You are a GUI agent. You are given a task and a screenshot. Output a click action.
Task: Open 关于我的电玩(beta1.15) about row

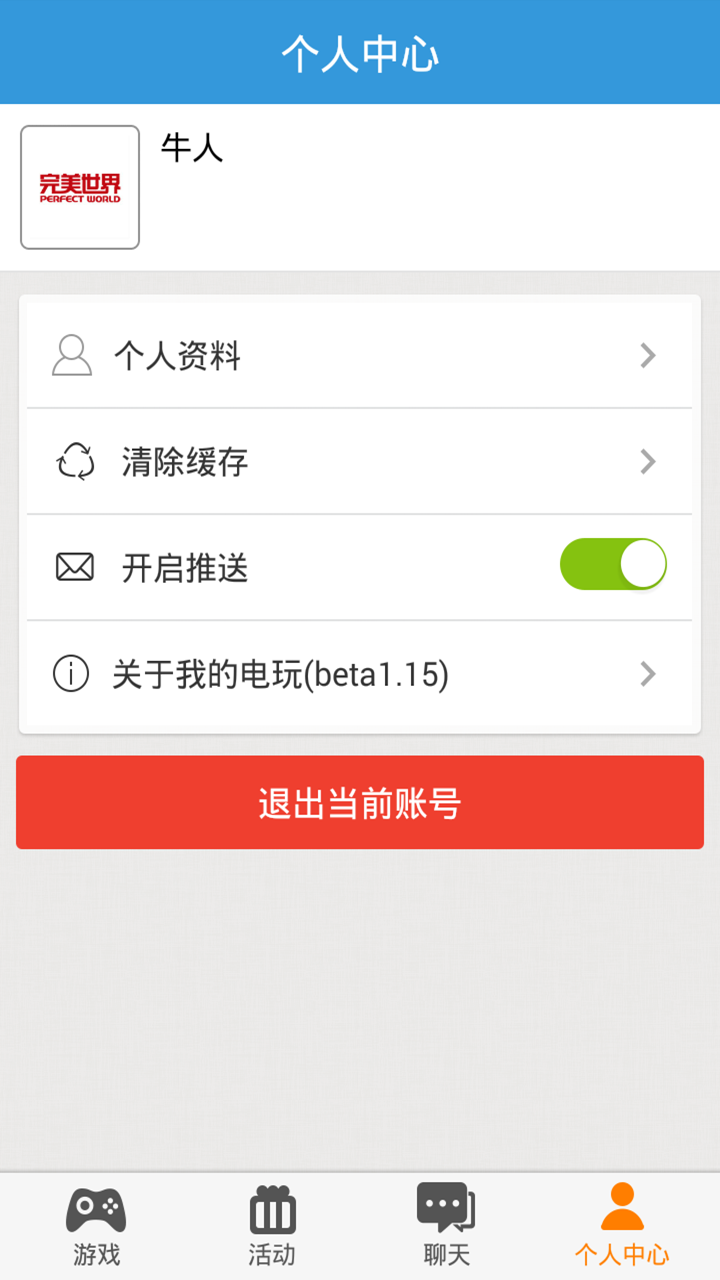(x=359, y=675)
